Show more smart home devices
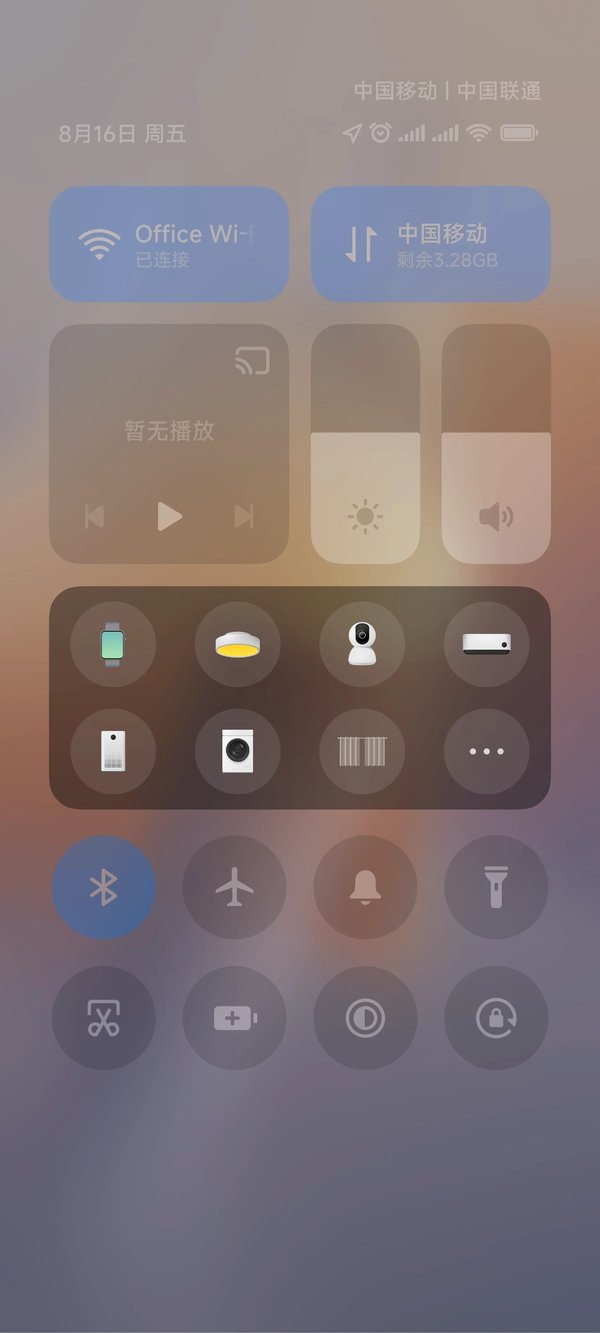The height and width of the screenshot is (1333, 600). click(486, 751)
